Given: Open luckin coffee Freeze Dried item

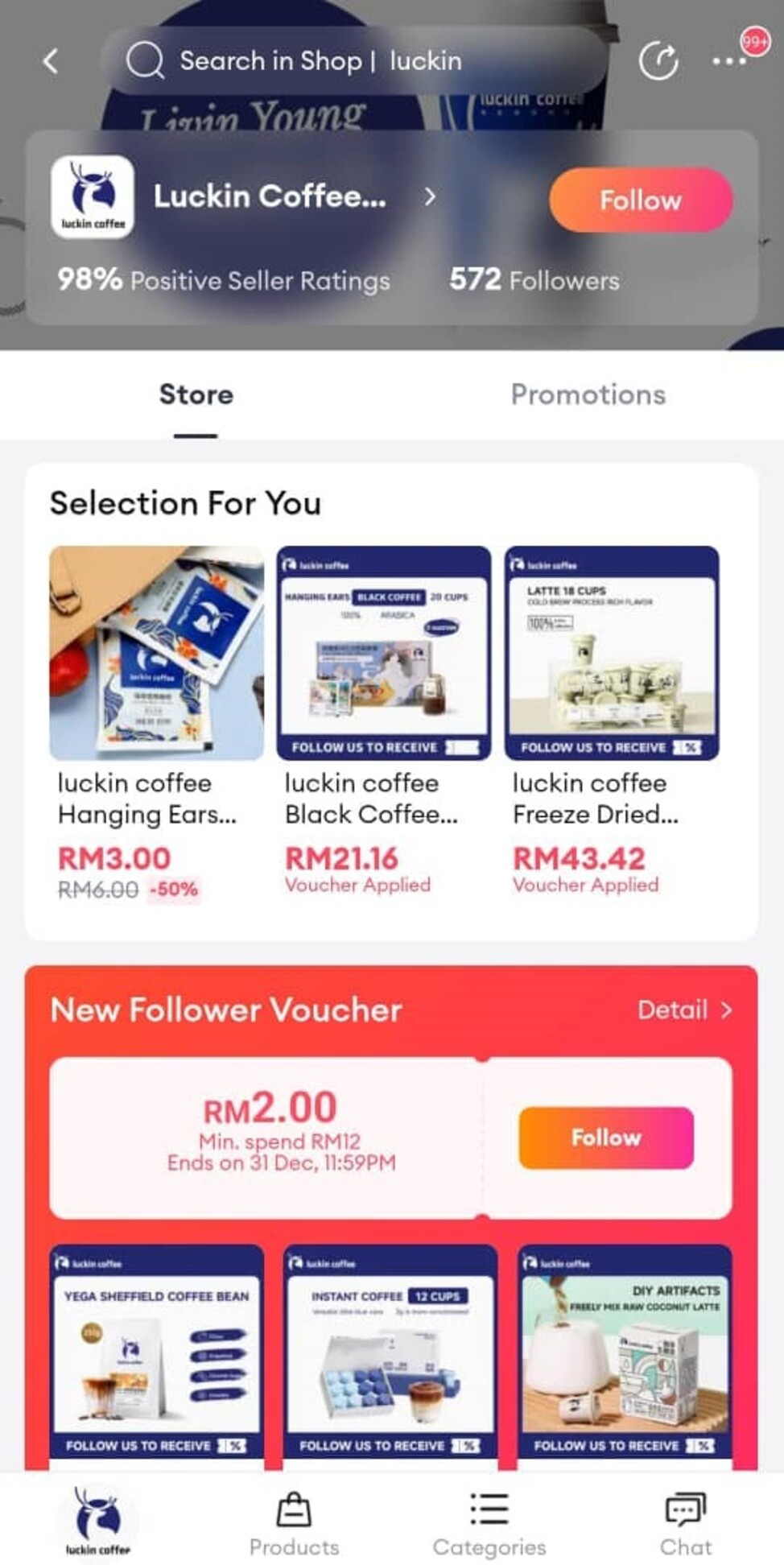Looking at the screenshot, I should pos(611,653).
